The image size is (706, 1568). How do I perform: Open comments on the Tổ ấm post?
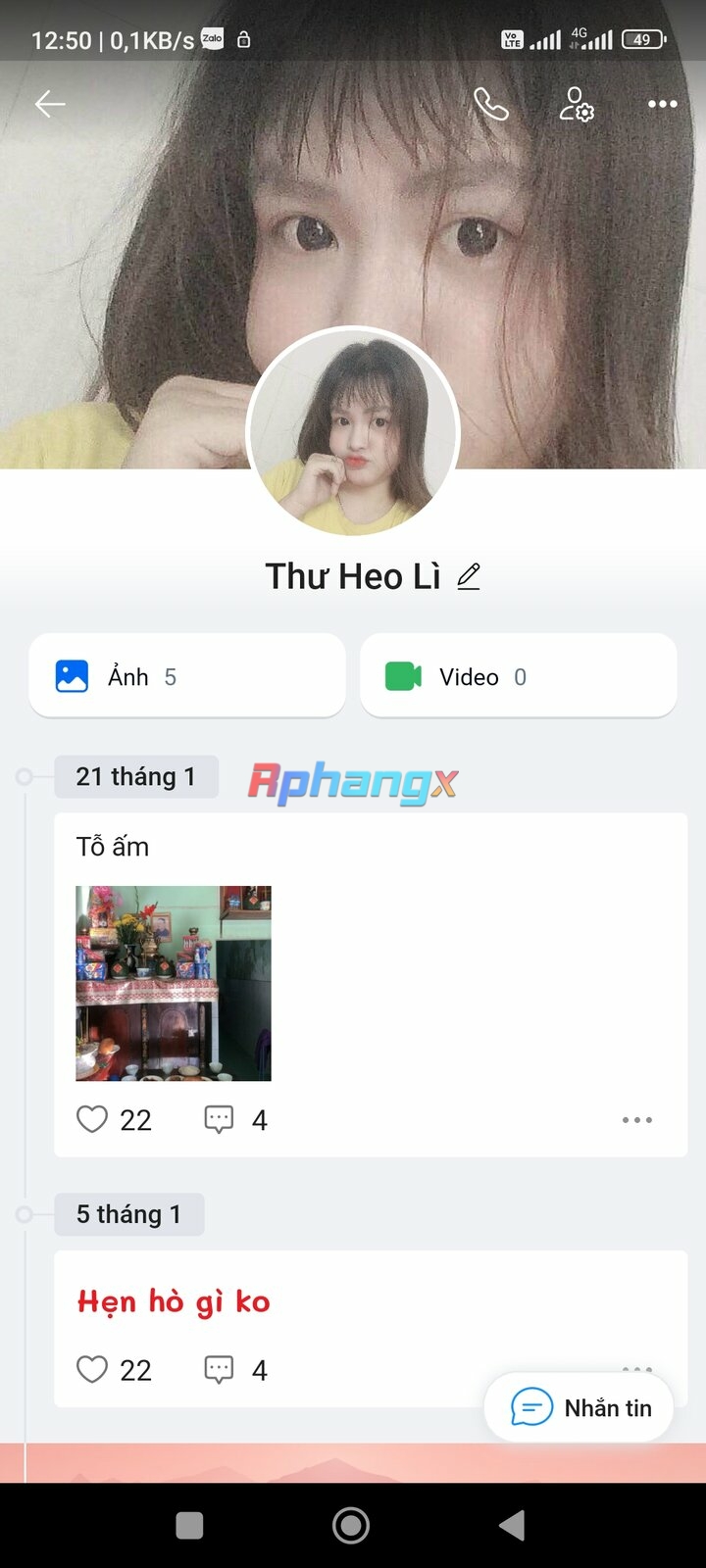[x=219, y=1119]
